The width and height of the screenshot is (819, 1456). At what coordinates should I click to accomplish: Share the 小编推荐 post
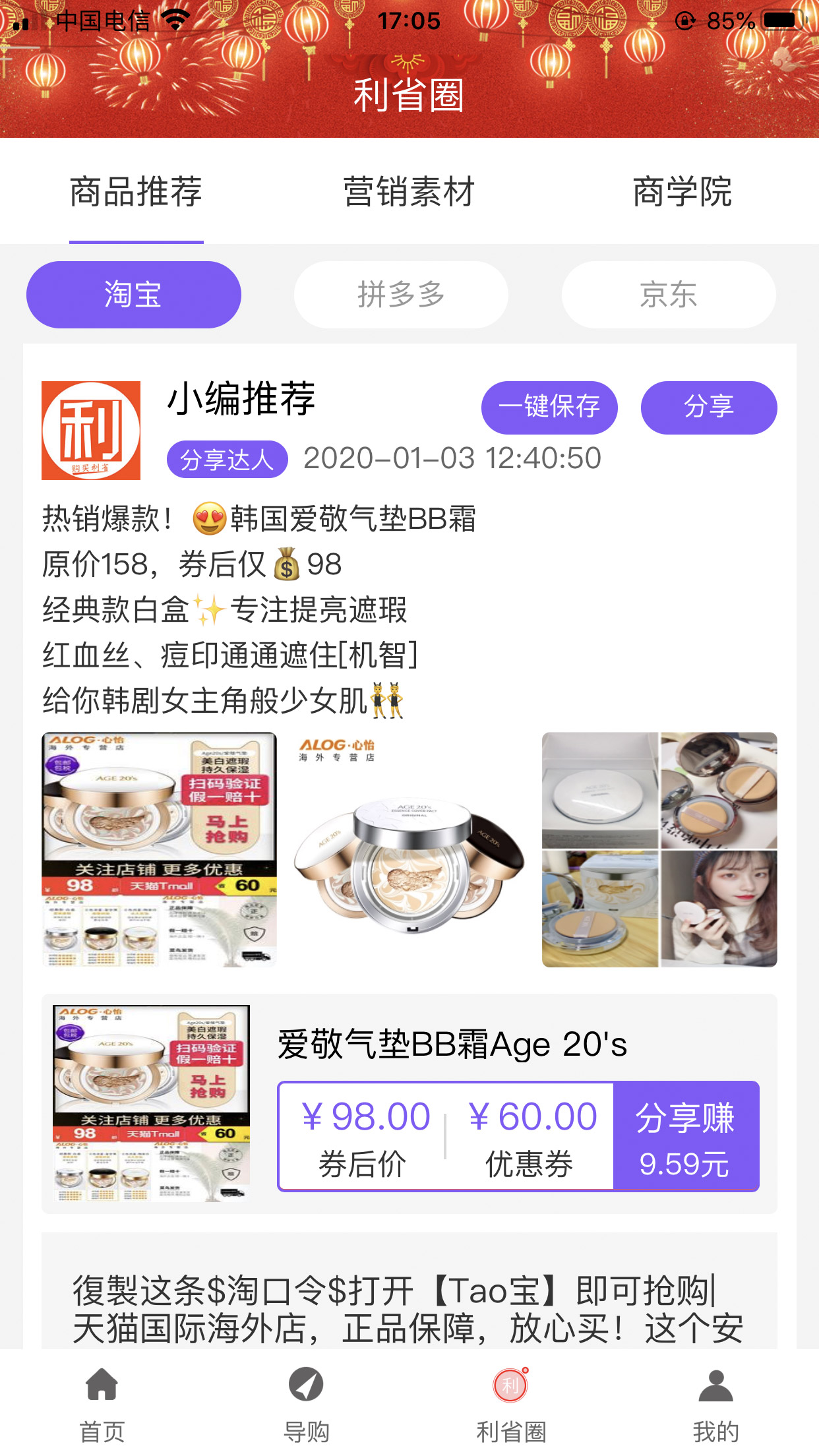(x=708, y=407)
